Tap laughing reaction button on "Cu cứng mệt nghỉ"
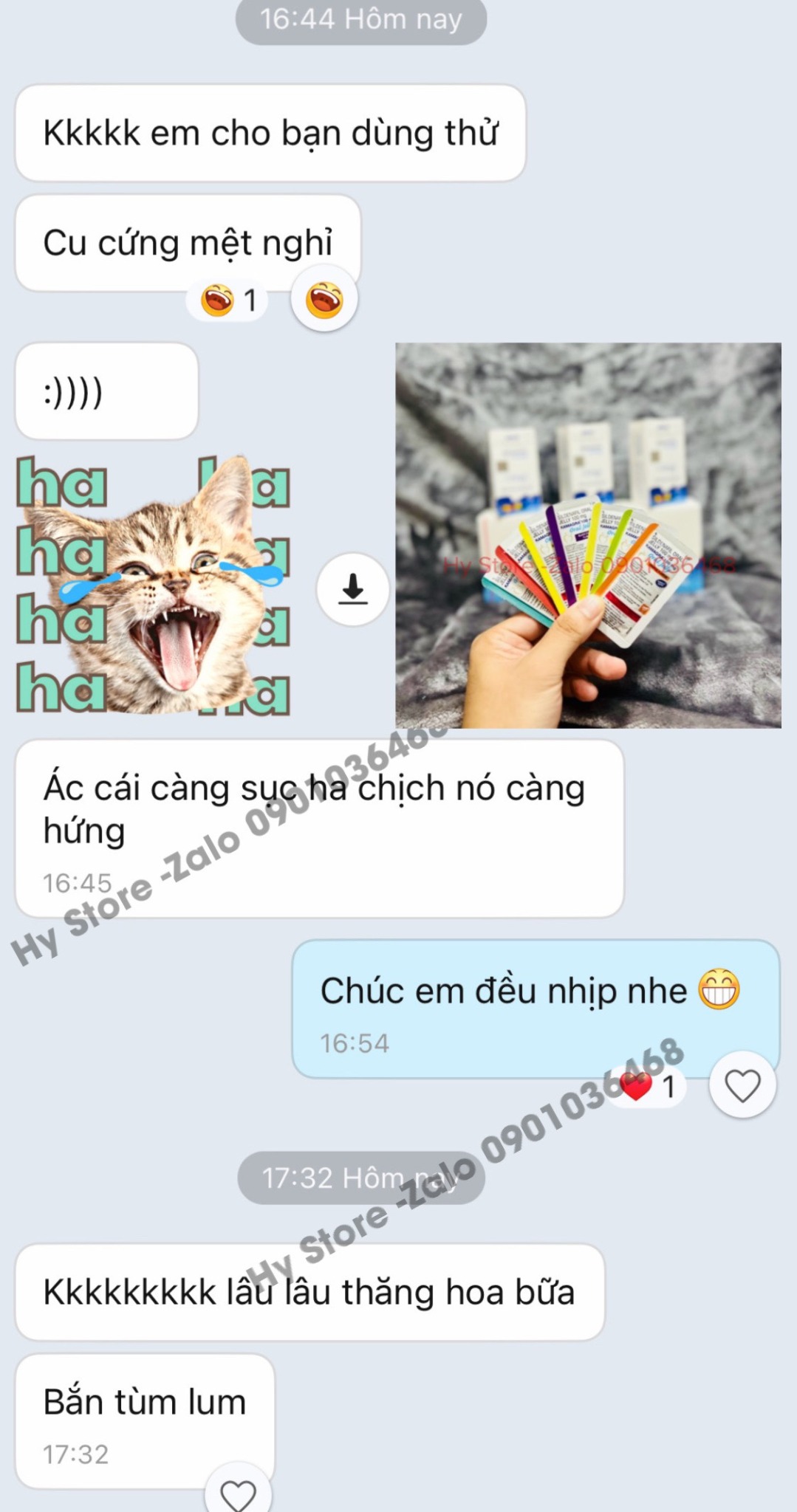The width and height of the screenshot is (797, 1512). click(324, 299)
